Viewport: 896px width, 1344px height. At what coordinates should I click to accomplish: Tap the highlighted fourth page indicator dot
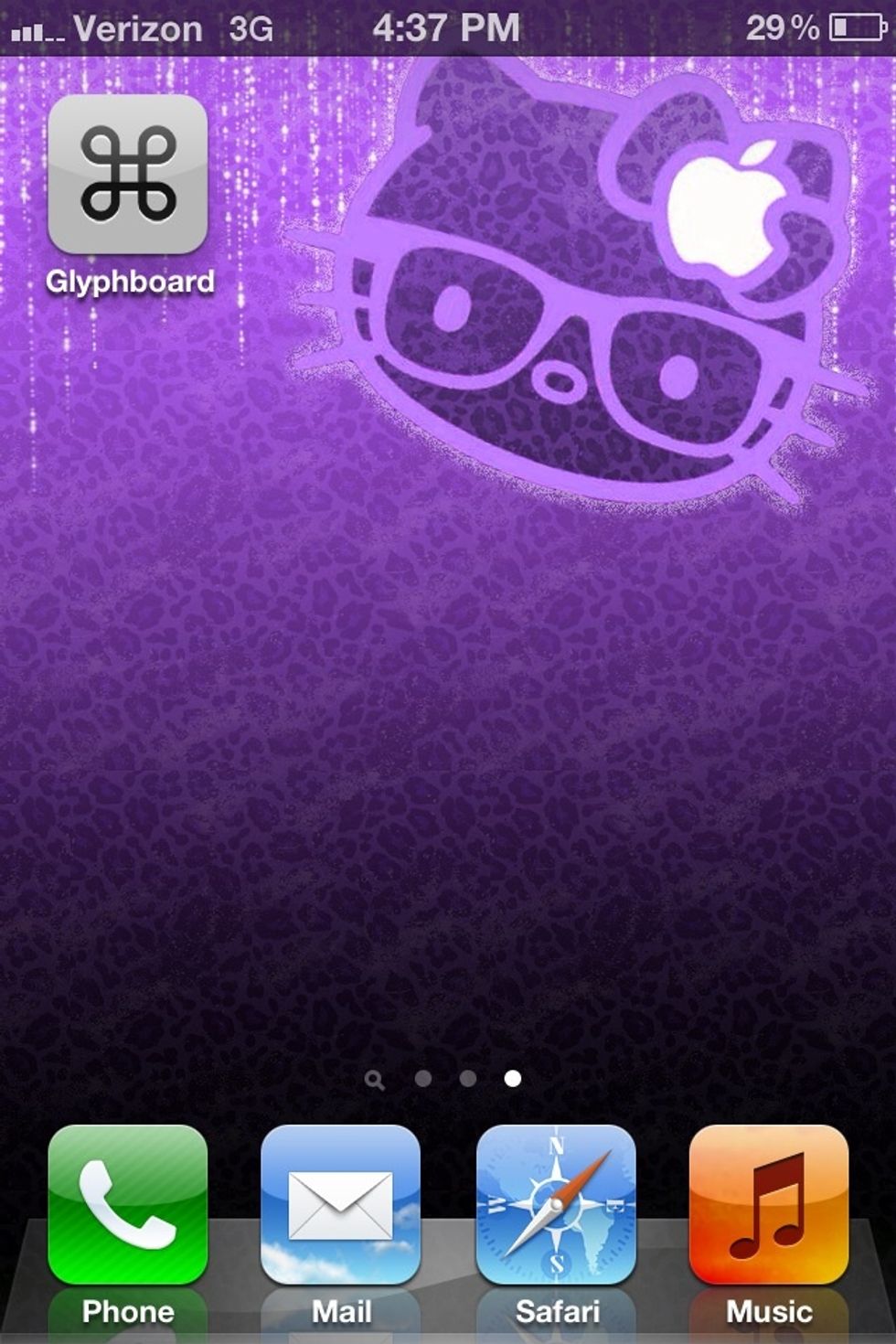512,1078
